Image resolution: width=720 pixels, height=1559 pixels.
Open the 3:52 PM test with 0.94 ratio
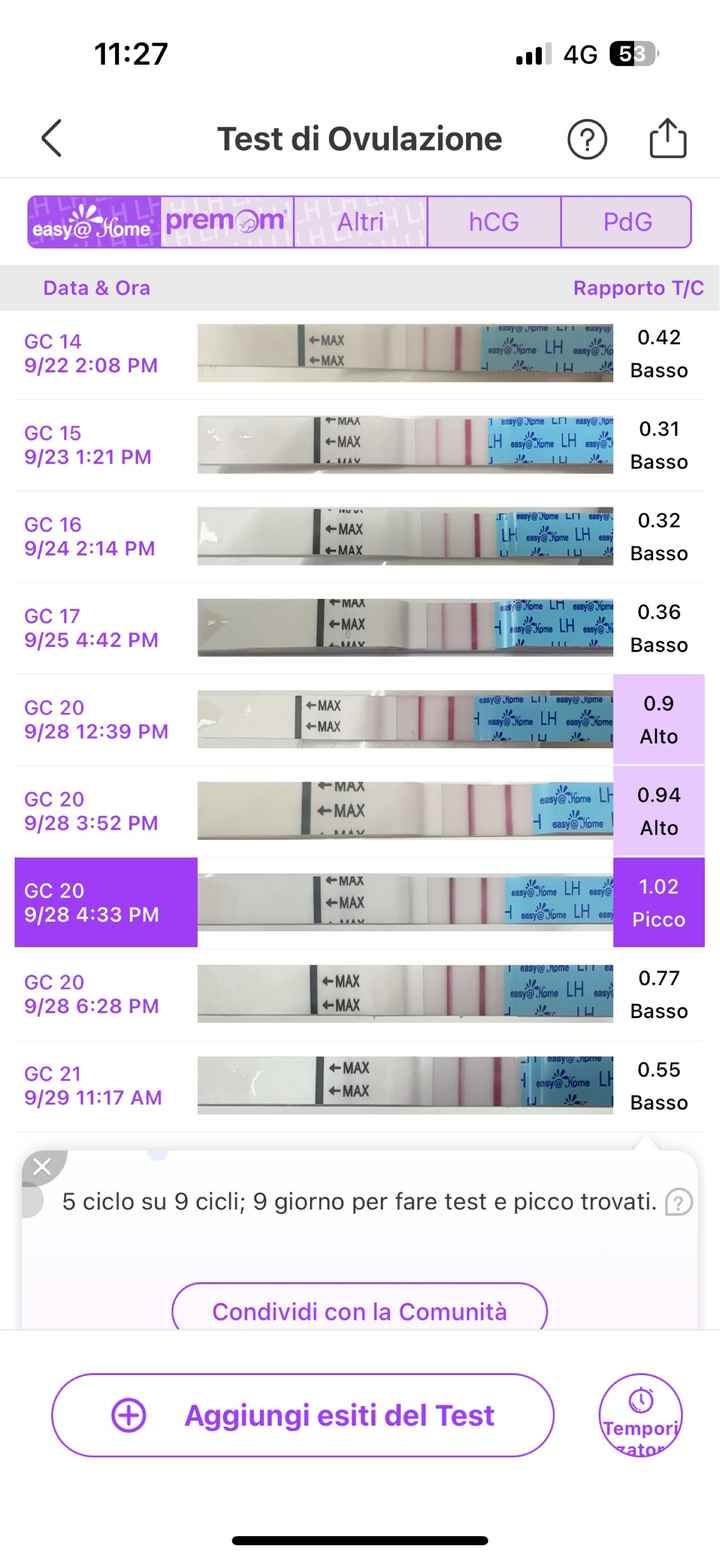(x=360, y=811)
